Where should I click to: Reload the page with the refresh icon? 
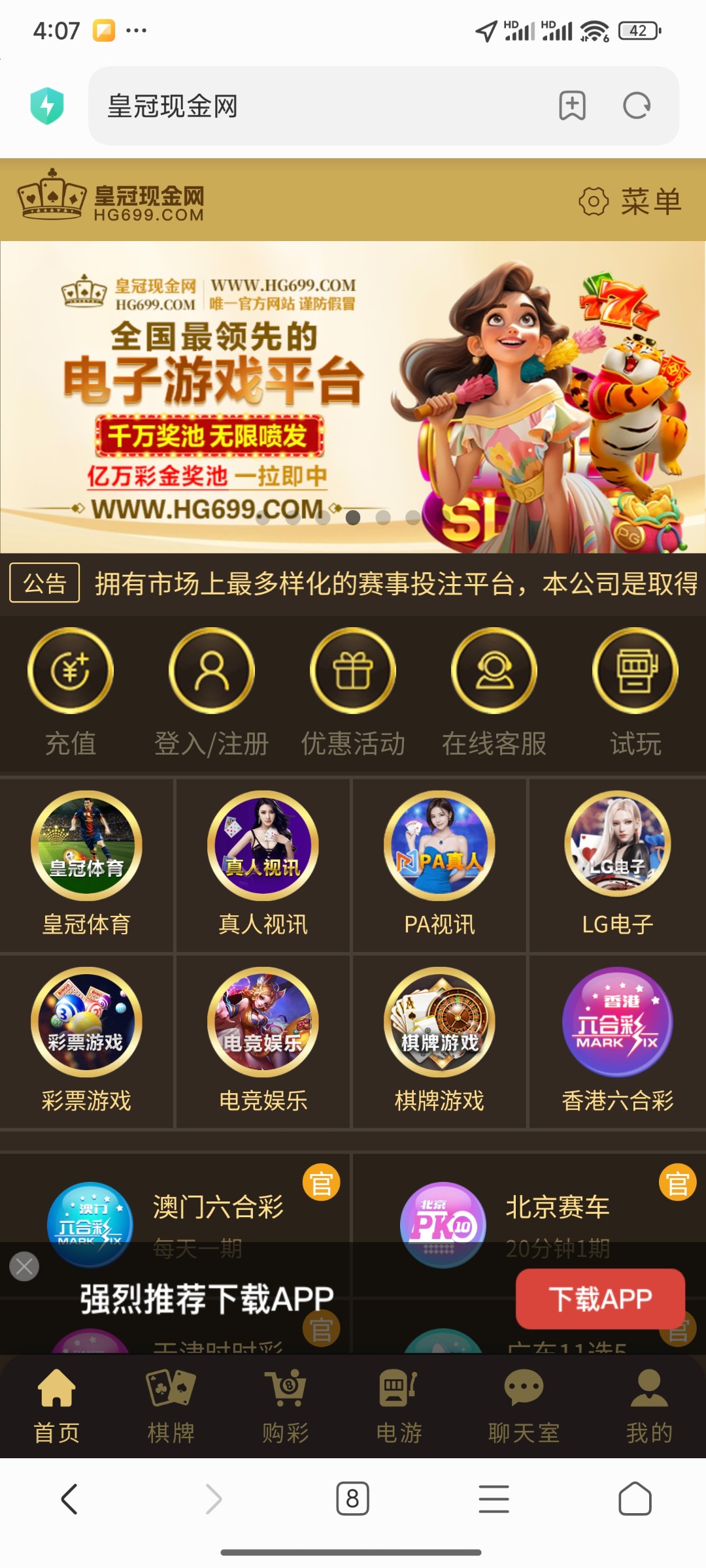coord(636,106)
